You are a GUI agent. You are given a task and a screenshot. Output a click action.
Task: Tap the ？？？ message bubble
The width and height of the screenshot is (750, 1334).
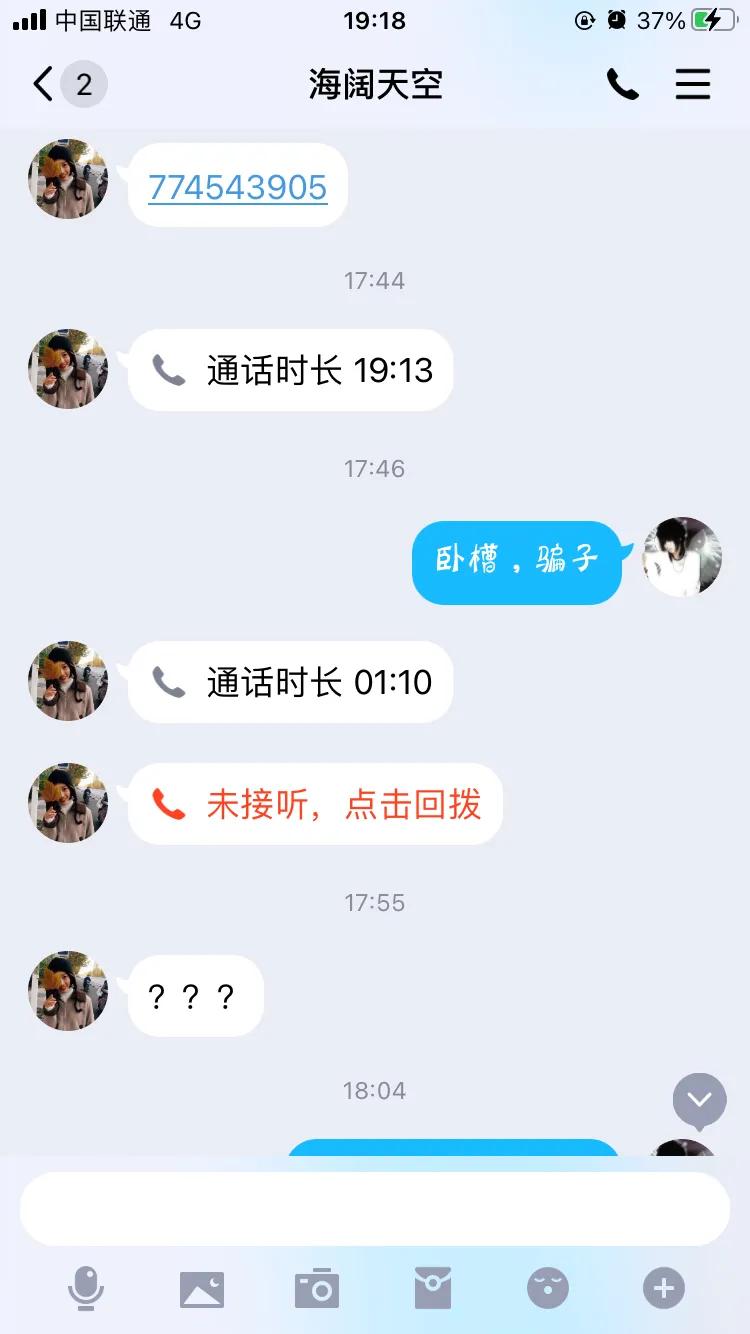click(193, 994)
